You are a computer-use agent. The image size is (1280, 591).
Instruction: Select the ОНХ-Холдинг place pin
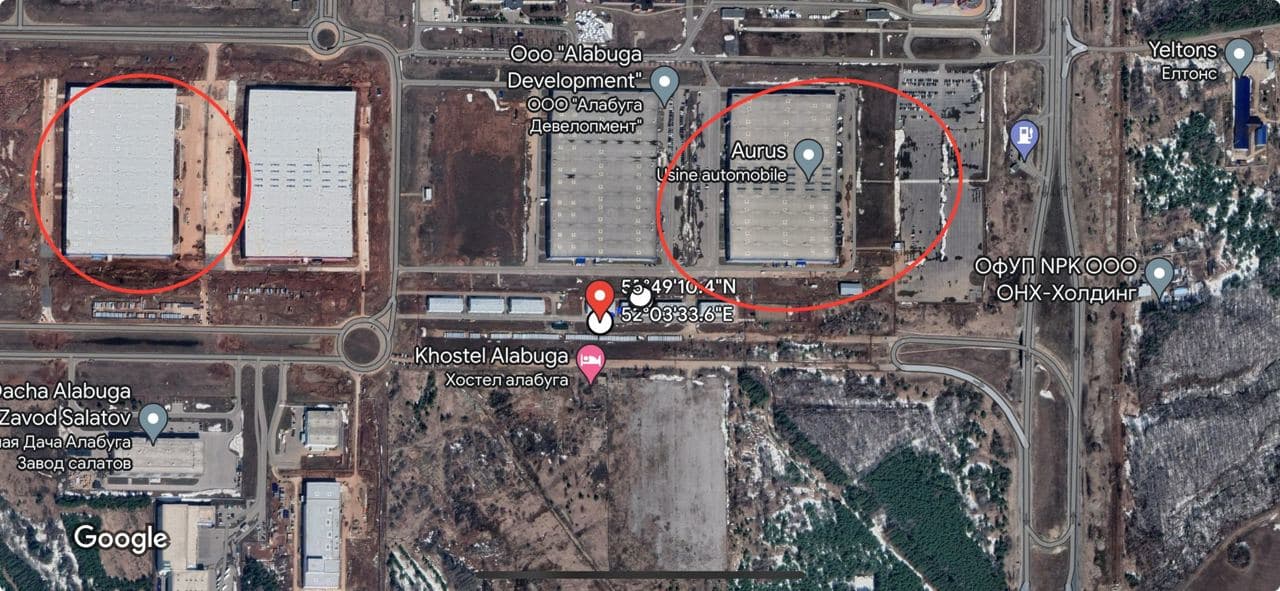(1159, 273)
